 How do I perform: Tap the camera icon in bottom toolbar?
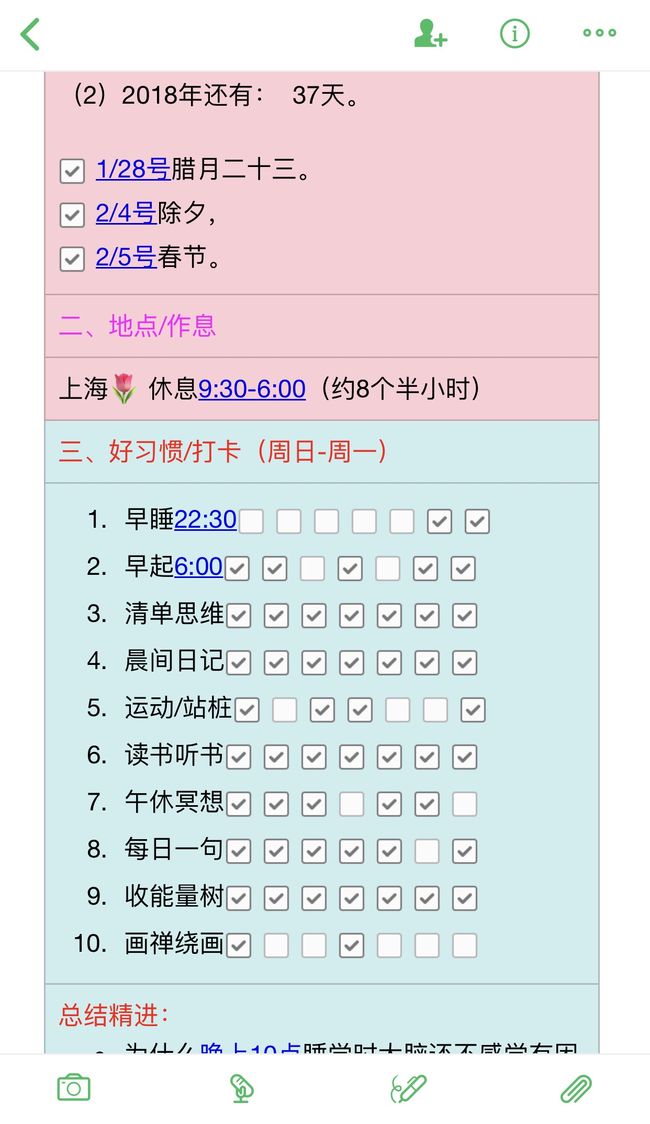coord(73,1087)
